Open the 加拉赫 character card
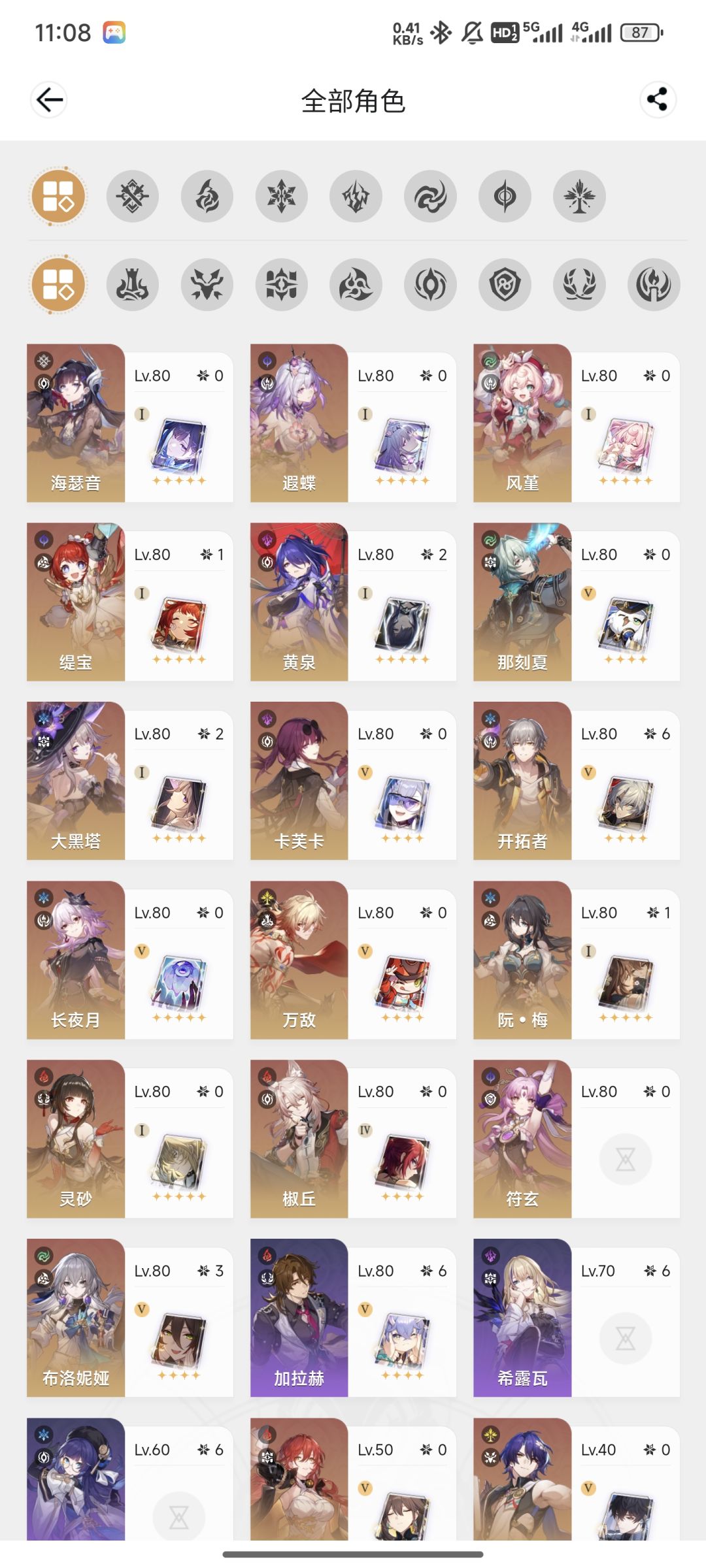706x1568 pixels. coord(353,1318)
